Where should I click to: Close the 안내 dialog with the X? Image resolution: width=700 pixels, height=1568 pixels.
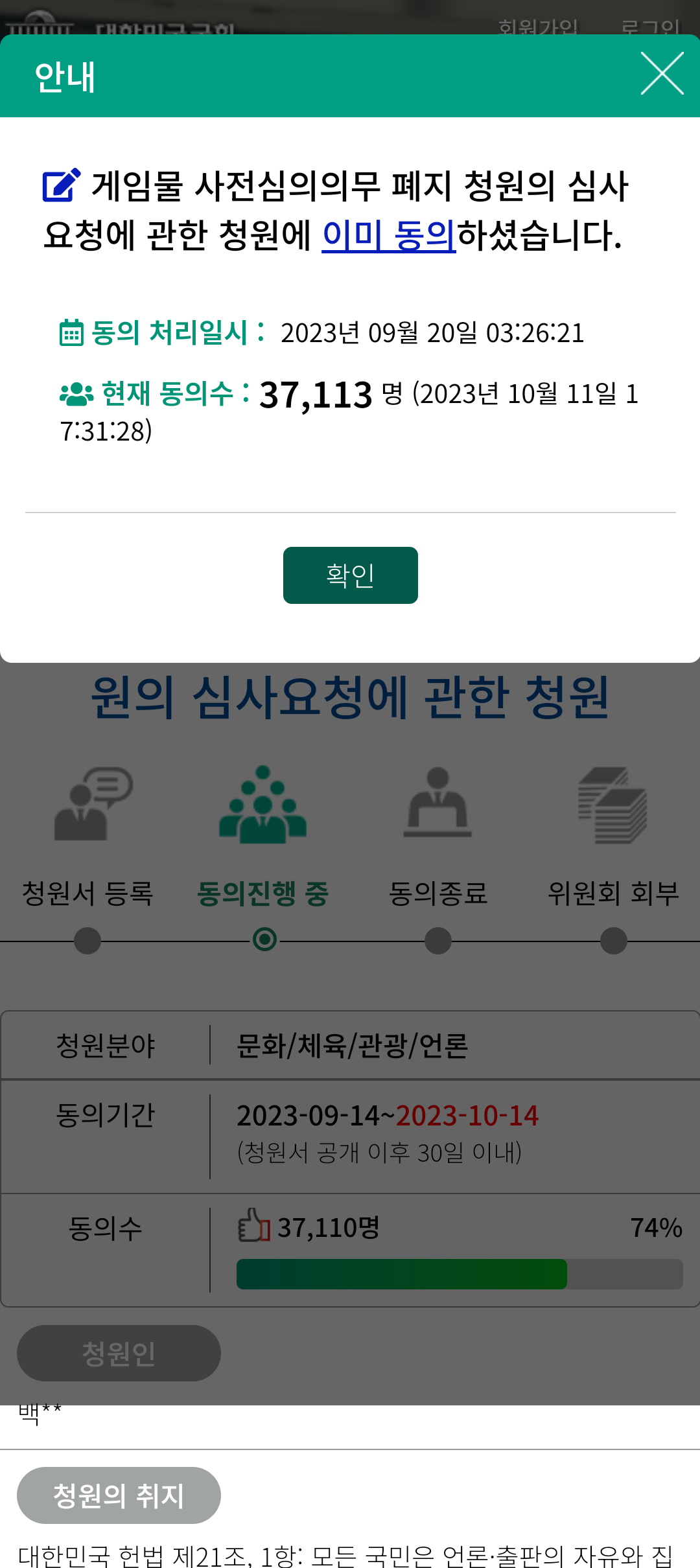pos(662,74)
